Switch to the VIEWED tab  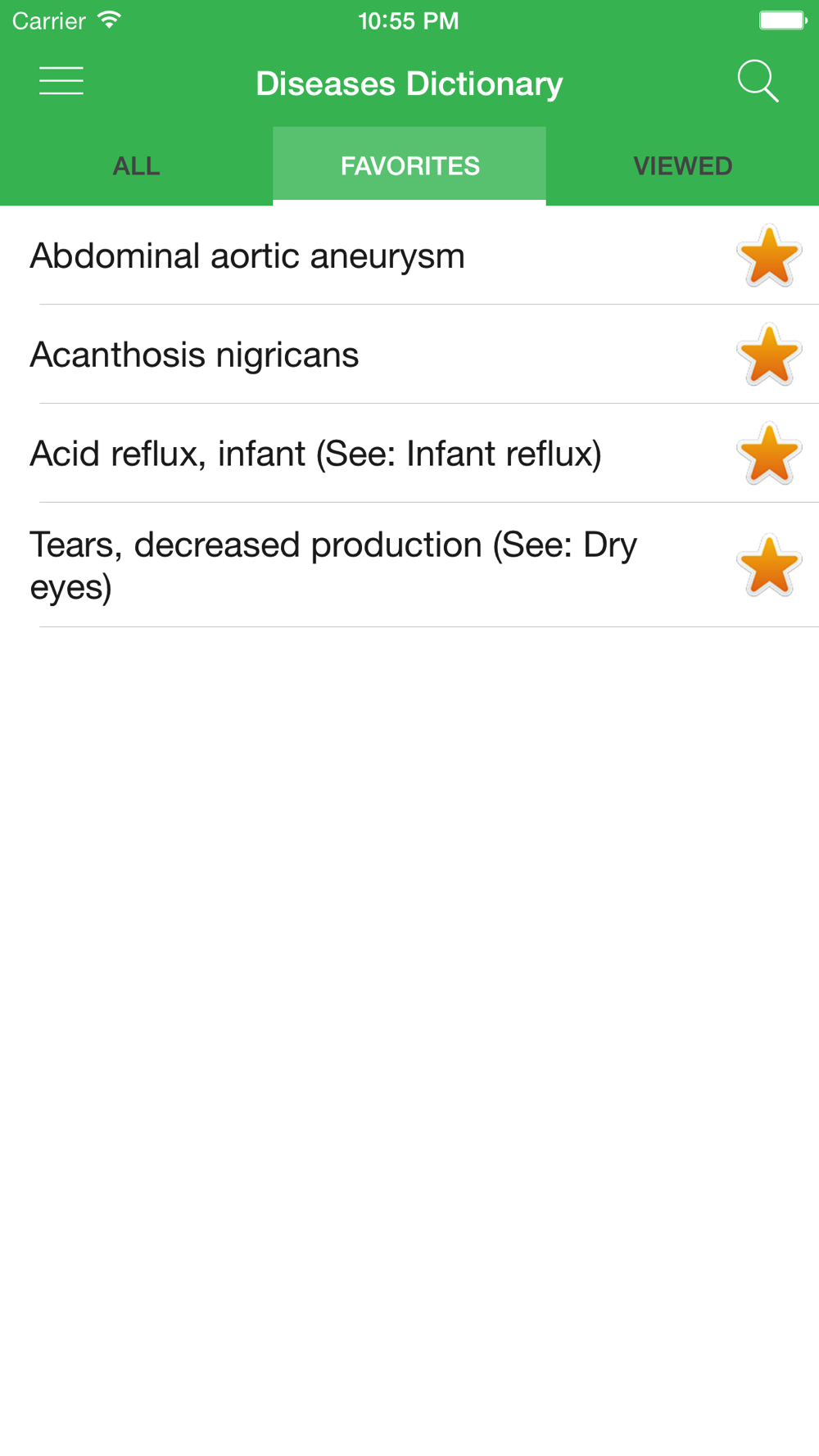tap(682, 166)
